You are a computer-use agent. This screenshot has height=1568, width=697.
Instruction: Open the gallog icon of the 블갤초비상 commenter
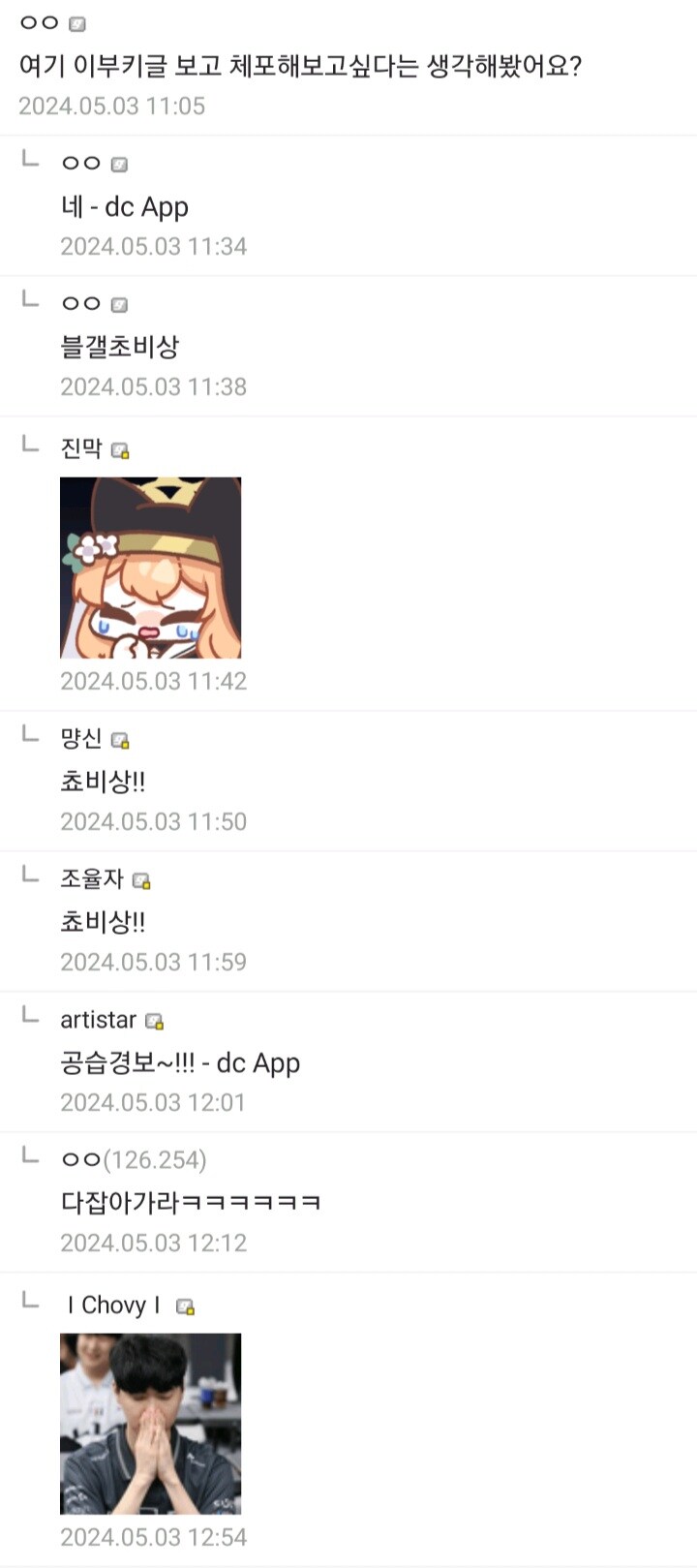point(119,302)
